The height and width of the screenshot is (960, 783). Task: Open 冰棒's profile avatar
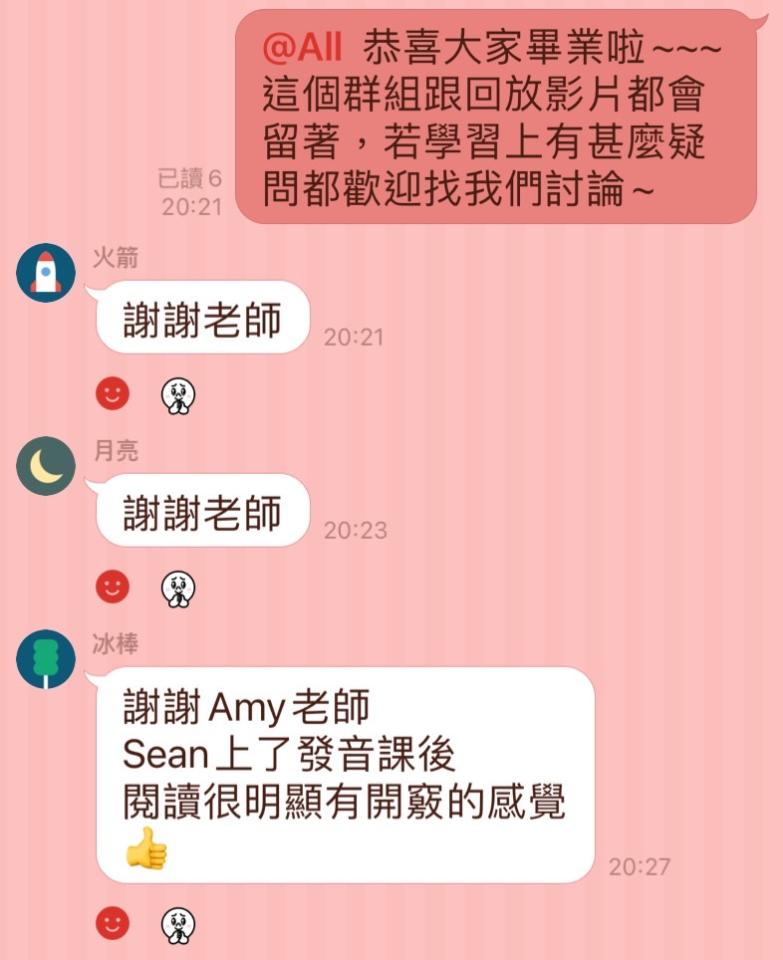click(x=46, y=658)
